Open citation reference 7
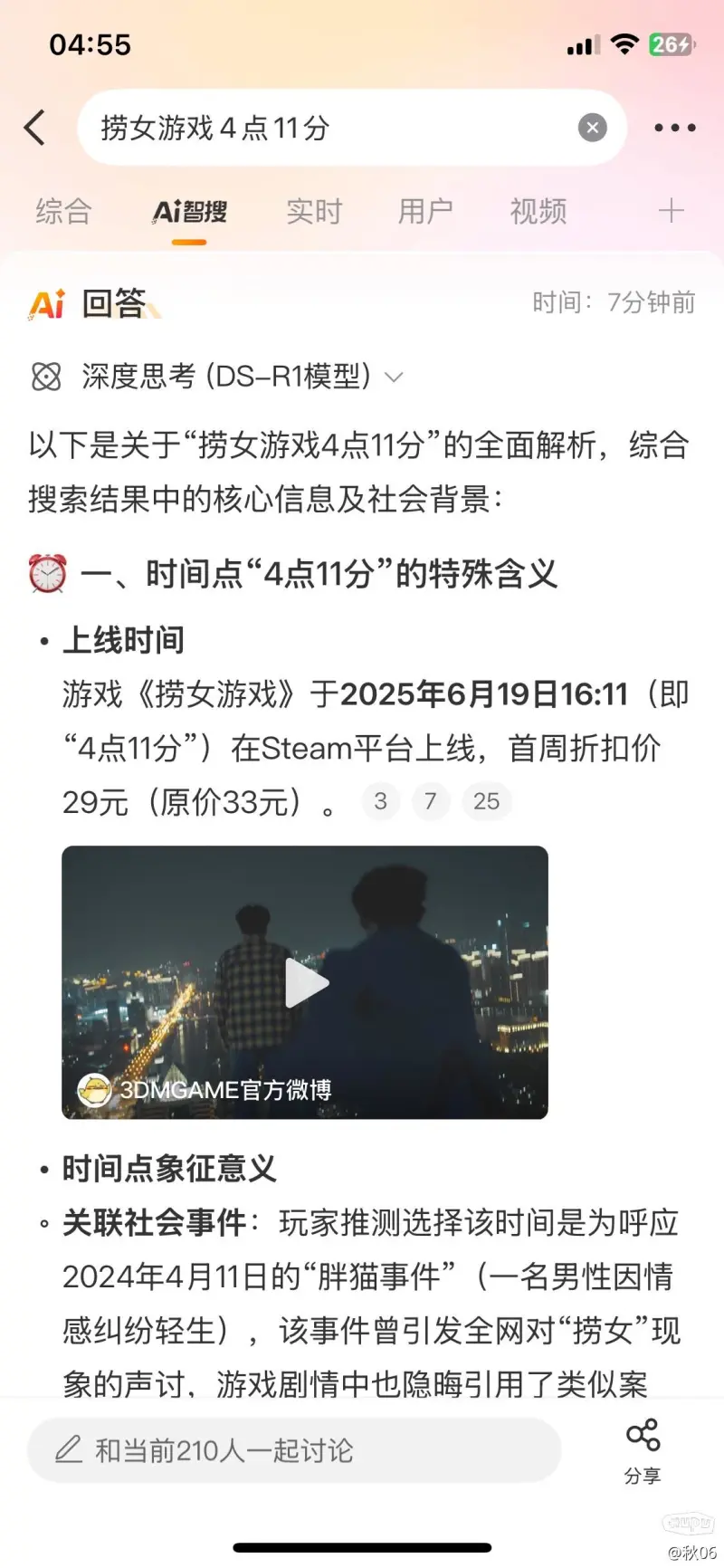The height and width of the screenshot is (1568, 724). pyautogui.click(x=431, y=801)
